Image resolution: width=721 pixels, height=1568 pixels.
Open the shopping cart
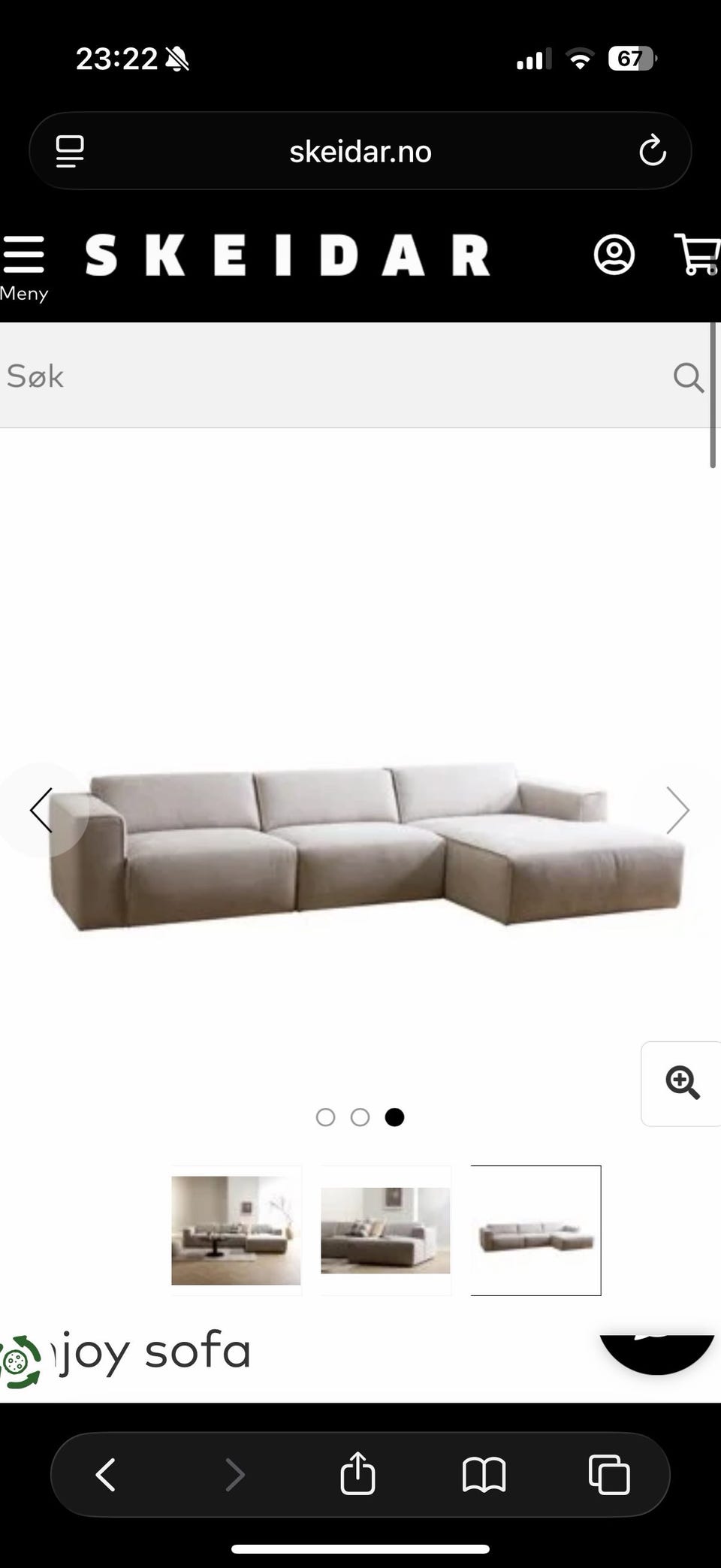[698, 255]
